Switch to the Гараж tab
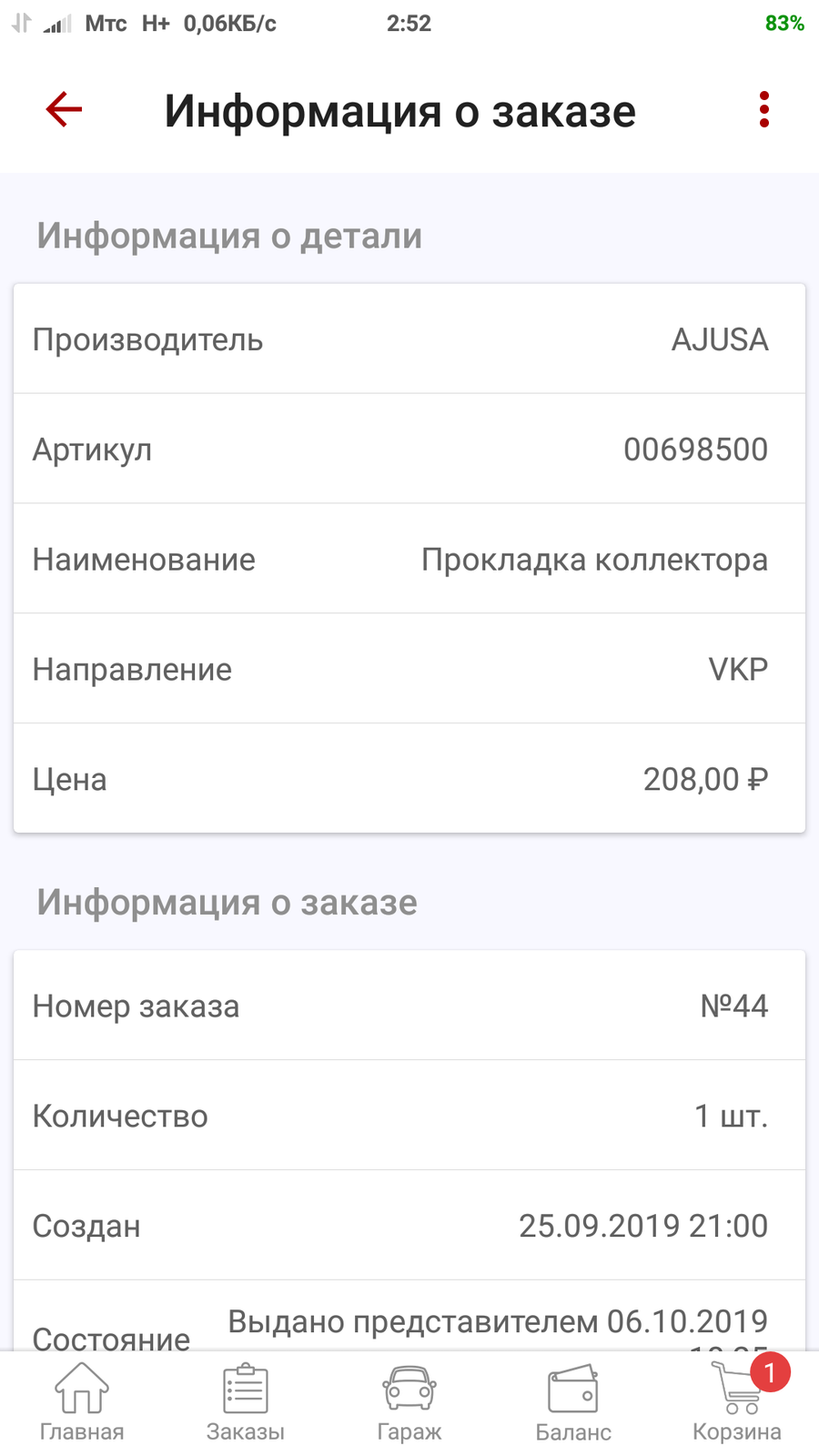The image size is (819, 1456). tap(409, 1402)
